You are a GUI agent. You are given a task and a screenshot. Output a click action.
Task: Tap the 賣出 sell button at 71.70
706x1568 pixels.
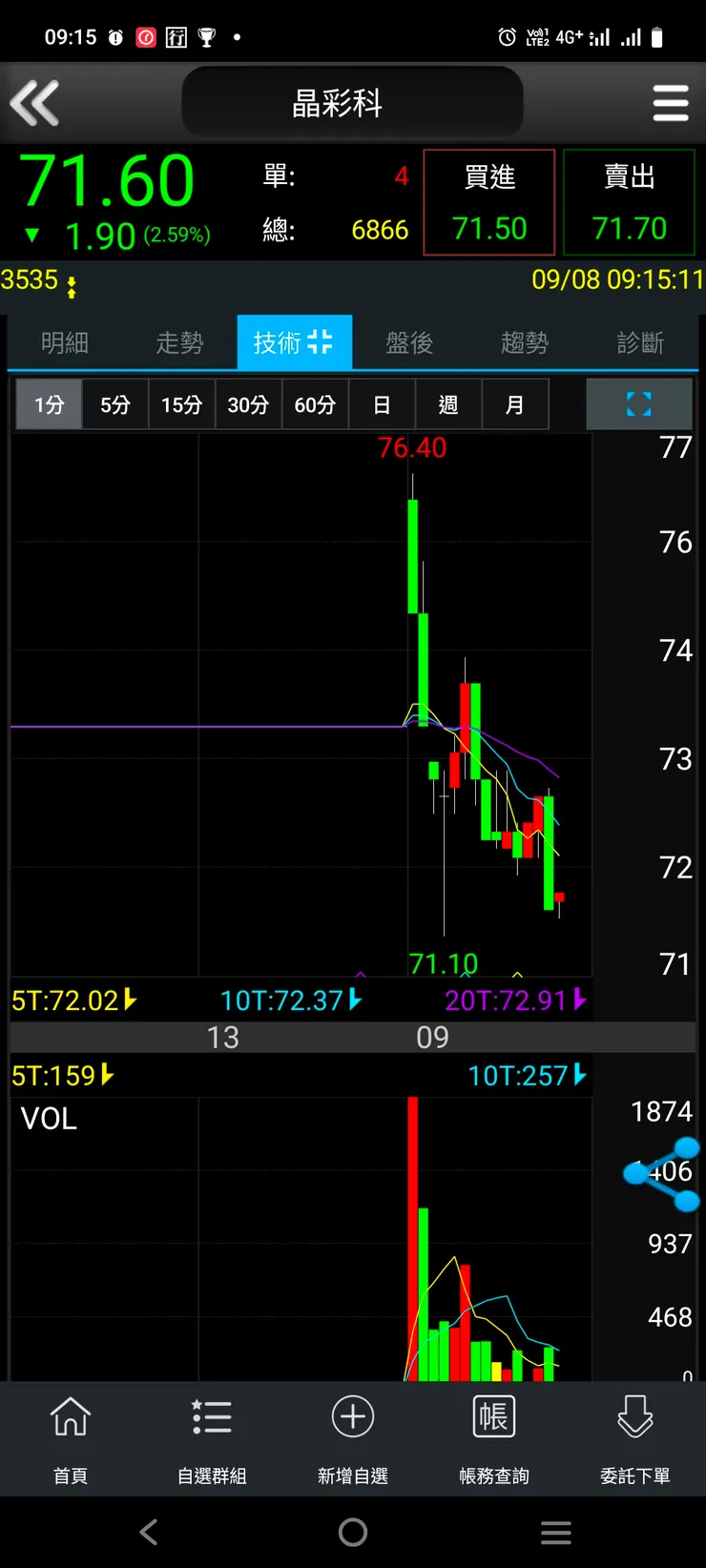coord(629,202)
